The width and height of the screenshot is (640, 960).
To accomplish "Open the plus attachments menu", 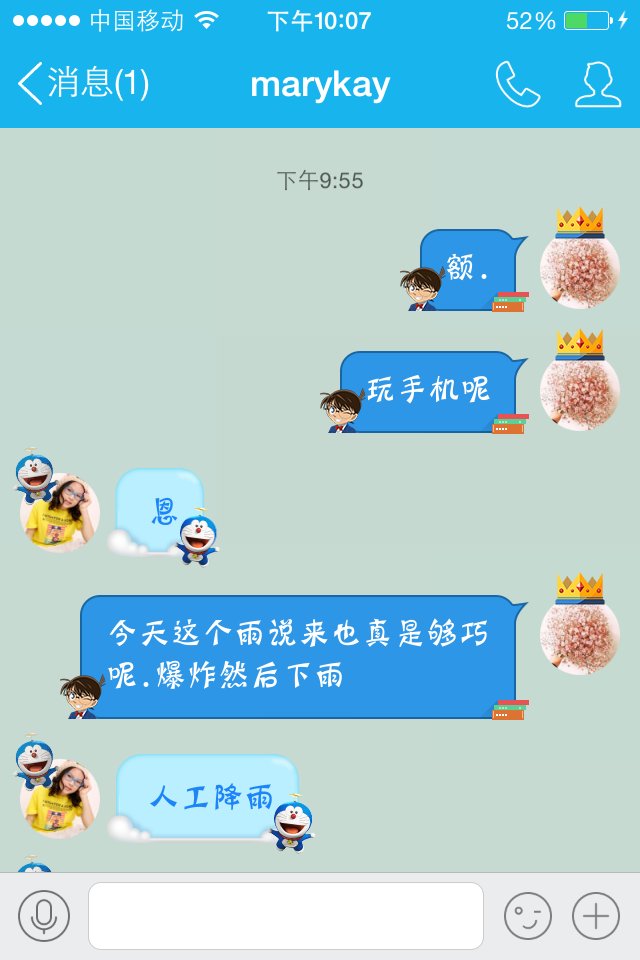I will coord(596,915).
